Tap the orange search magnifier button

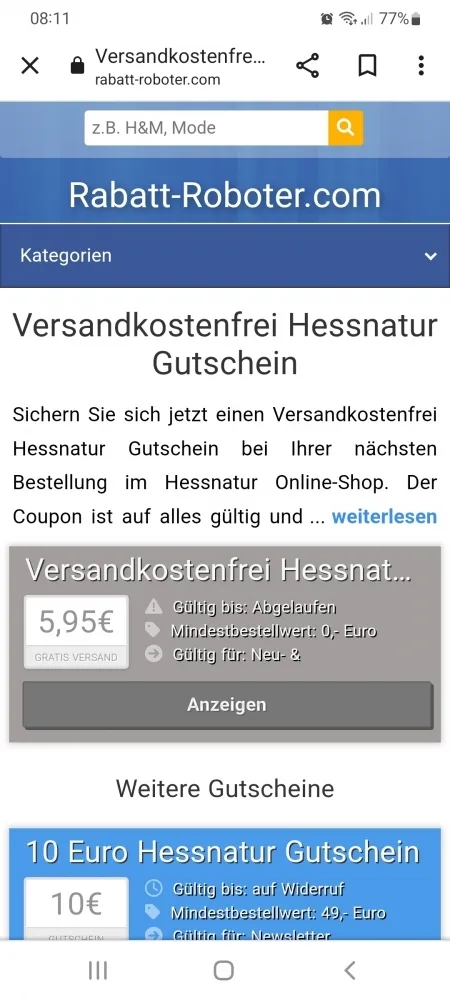[345, 128]
